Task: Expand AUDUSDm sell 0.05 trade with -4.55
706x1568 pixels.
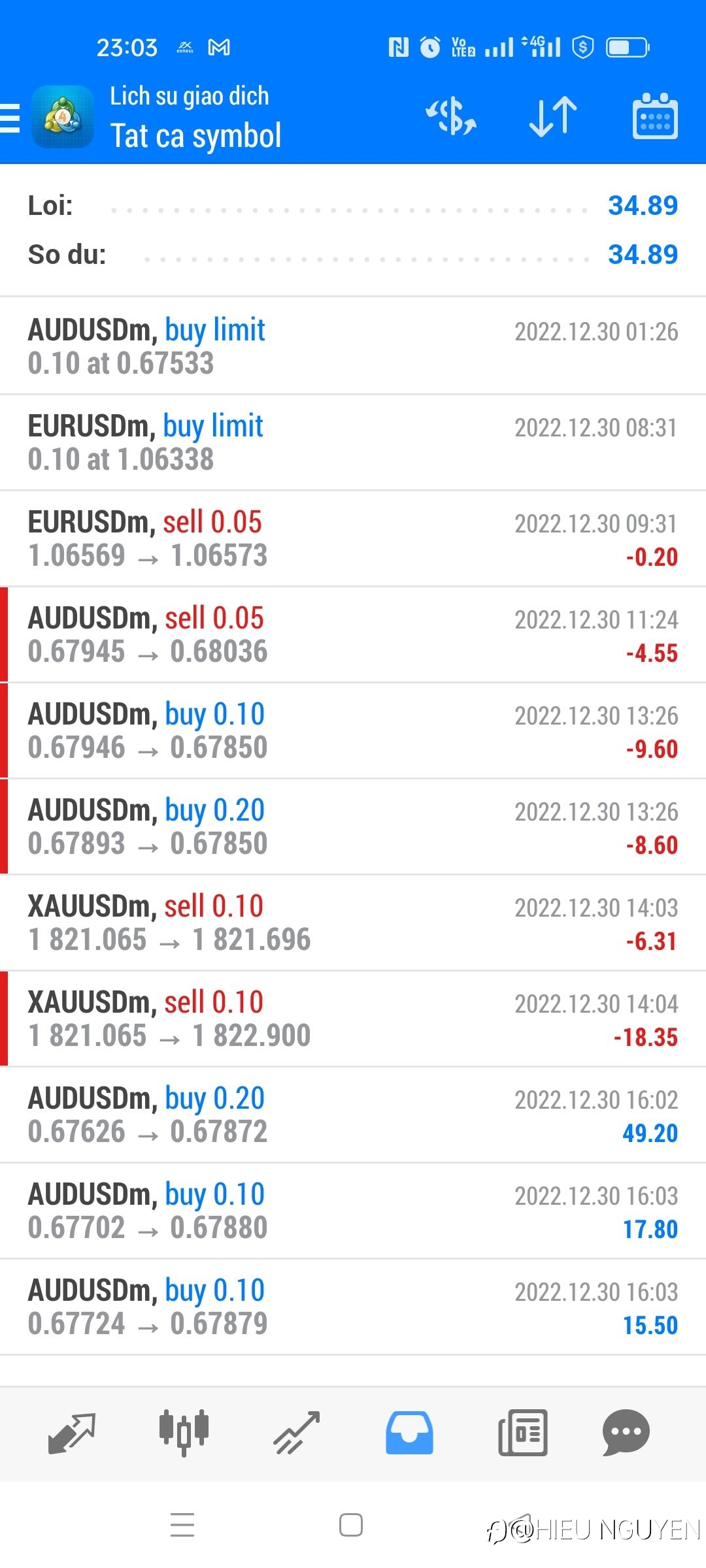Action: tap(353, 634)
